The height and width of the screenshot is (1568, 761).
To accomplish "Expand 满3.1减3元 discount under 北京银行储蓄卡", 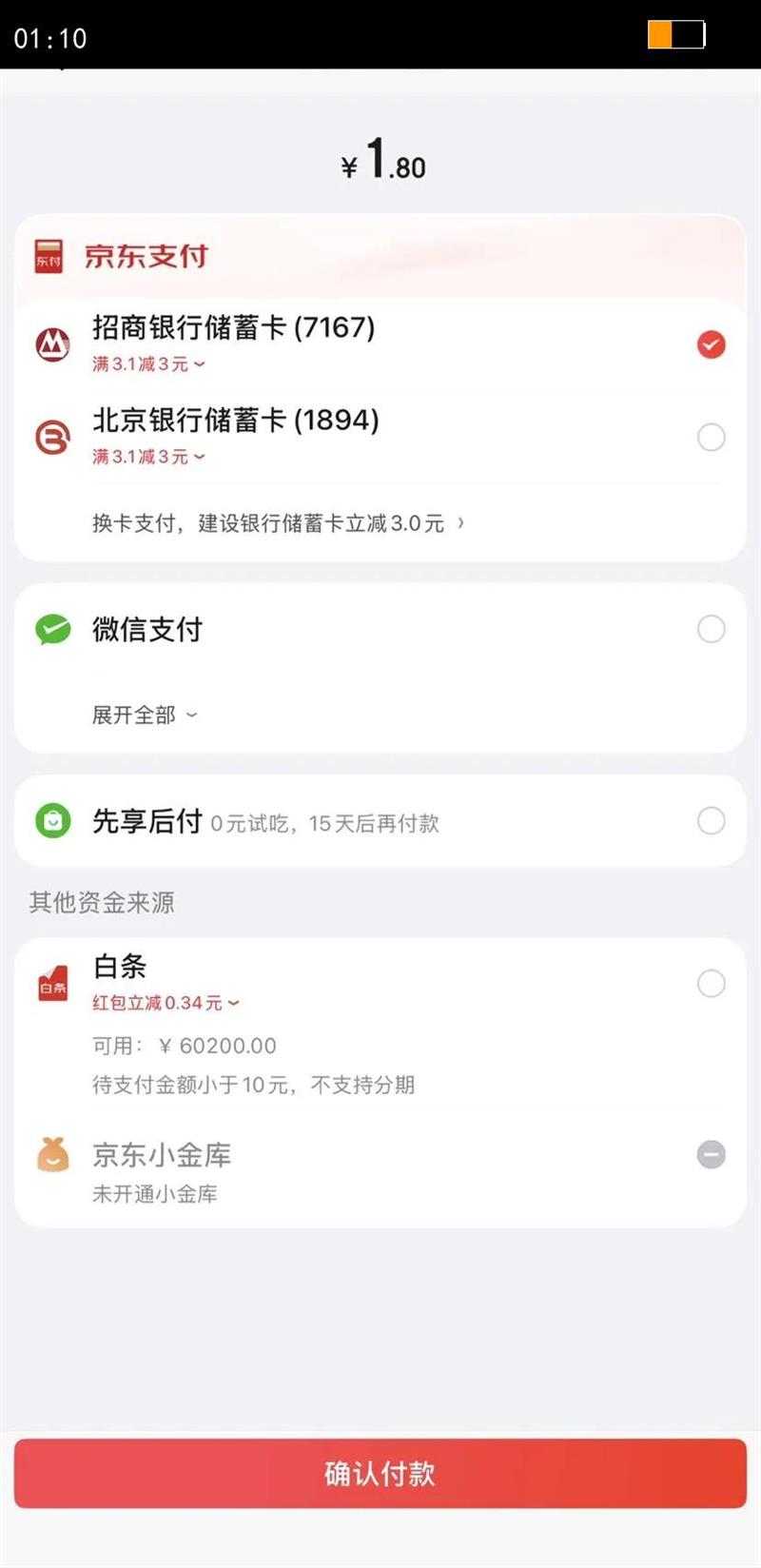I will click(148, 458).
